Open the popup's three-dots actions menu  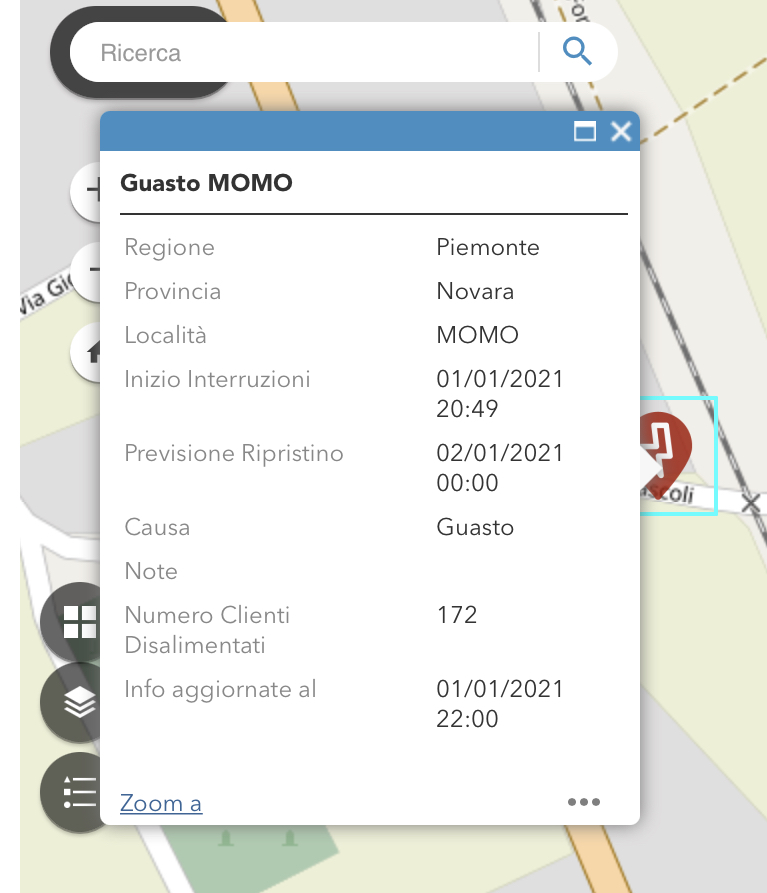click(x=583, y=802)
